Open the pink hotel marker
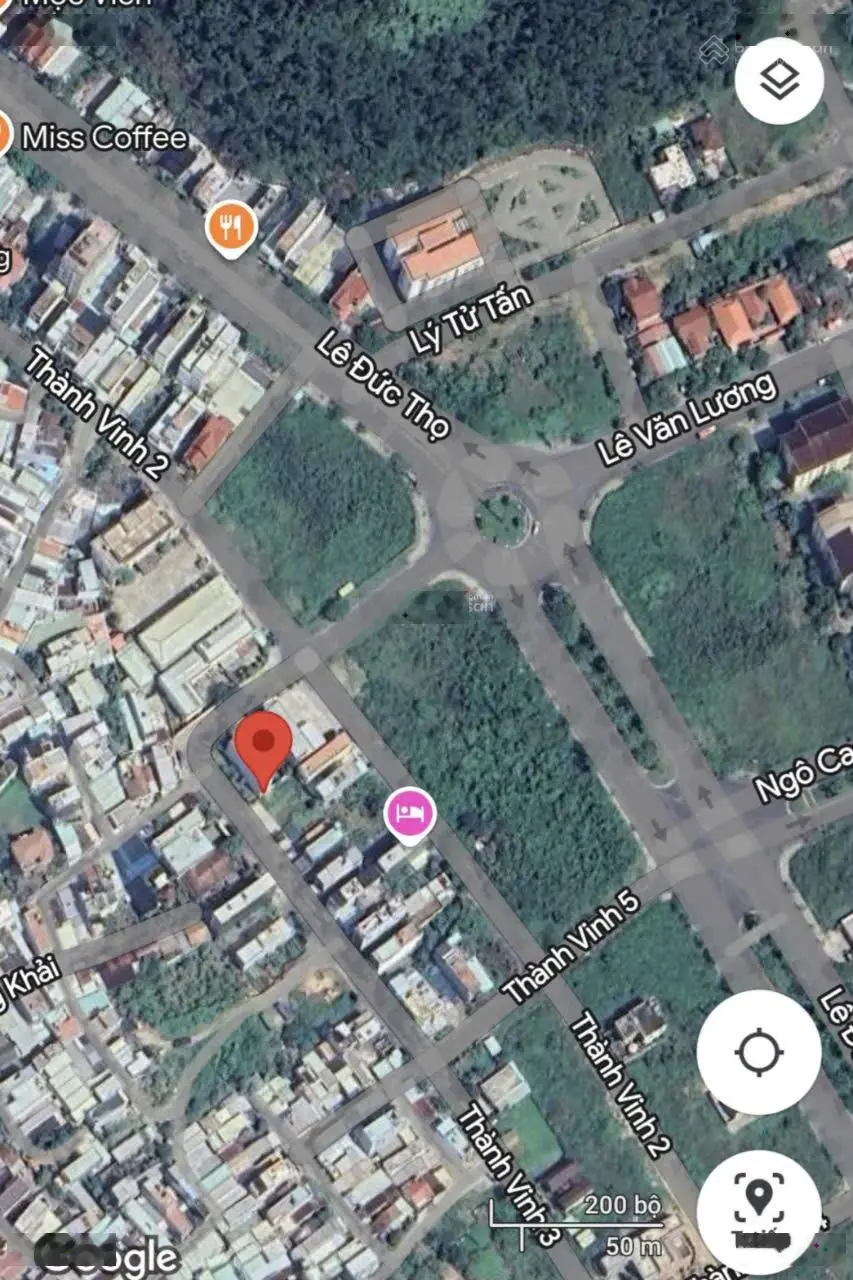Image resolution: width=853 pixels, height=1280 pixels. 410,812
